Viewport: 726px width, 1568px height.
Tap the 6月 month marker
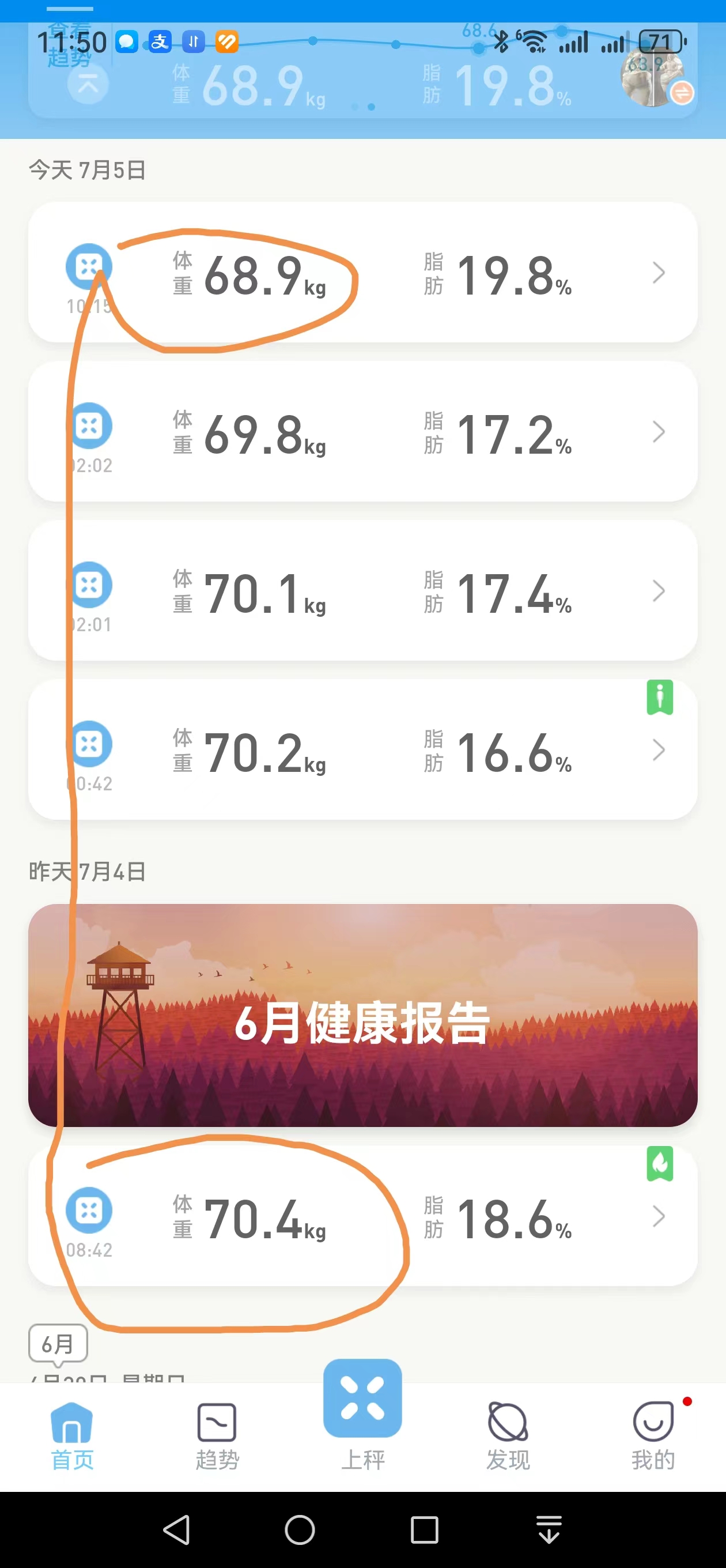58,1343
